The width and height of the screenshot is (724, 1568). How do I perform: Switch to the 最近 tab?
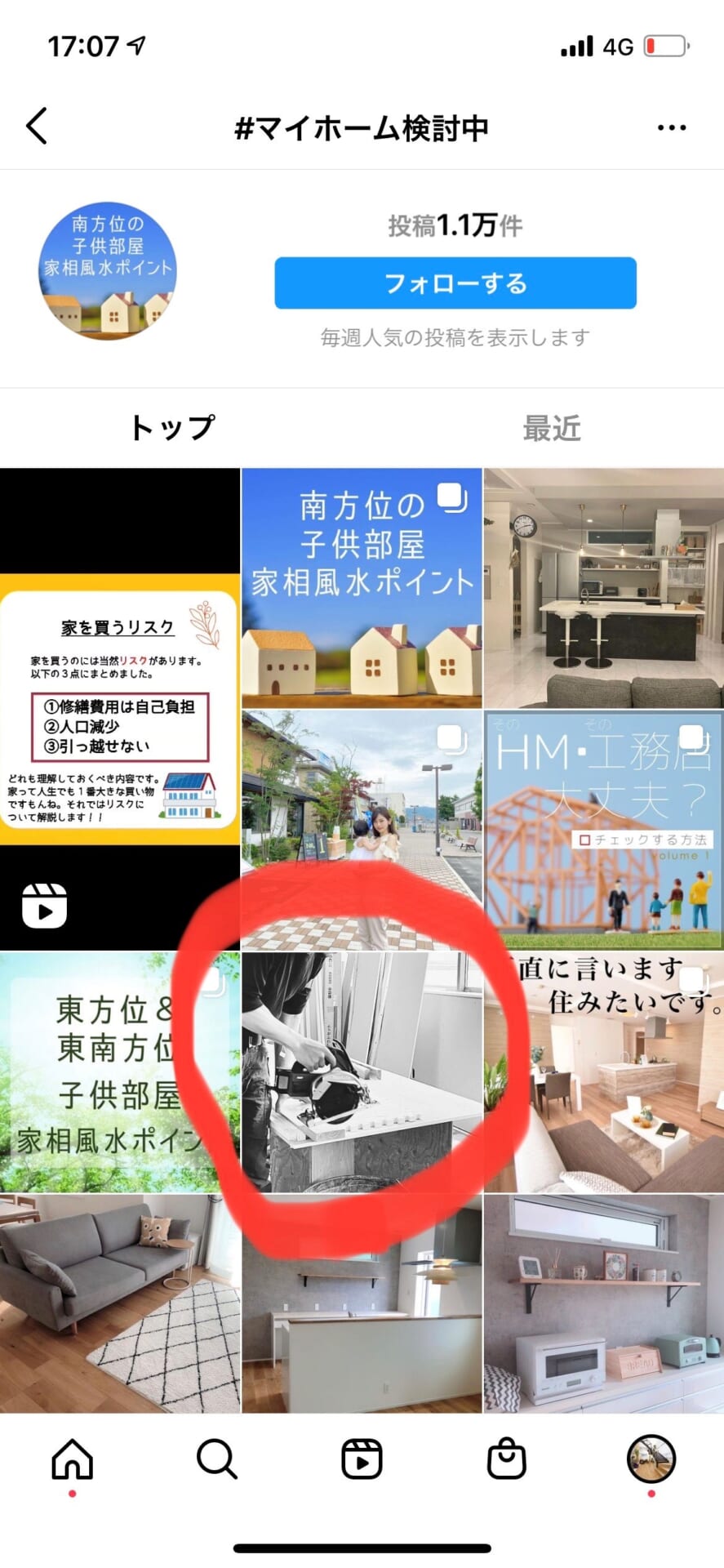(552, 428)
